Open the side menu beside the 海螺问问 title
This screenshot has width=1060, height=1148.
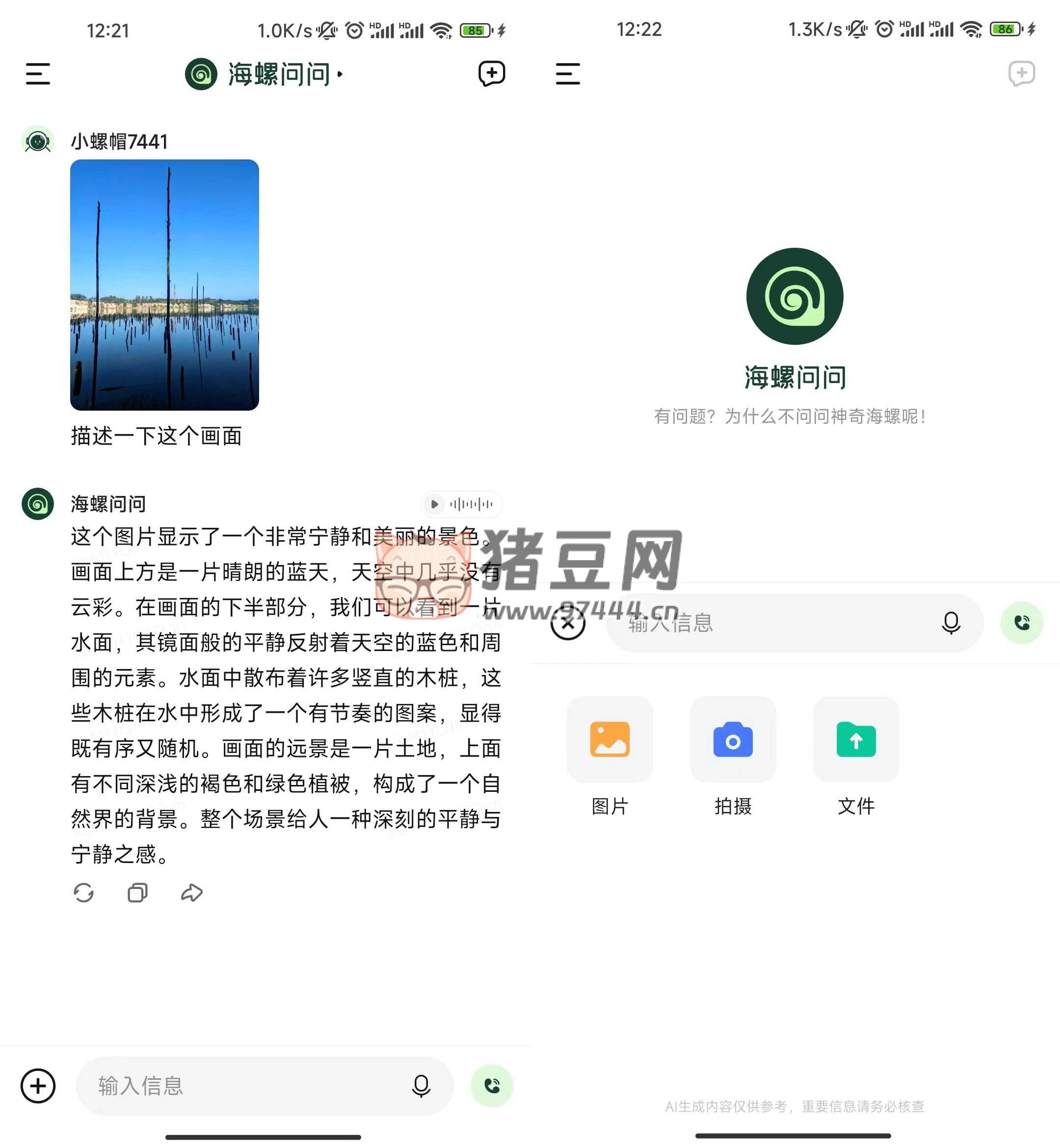point(38,74)
